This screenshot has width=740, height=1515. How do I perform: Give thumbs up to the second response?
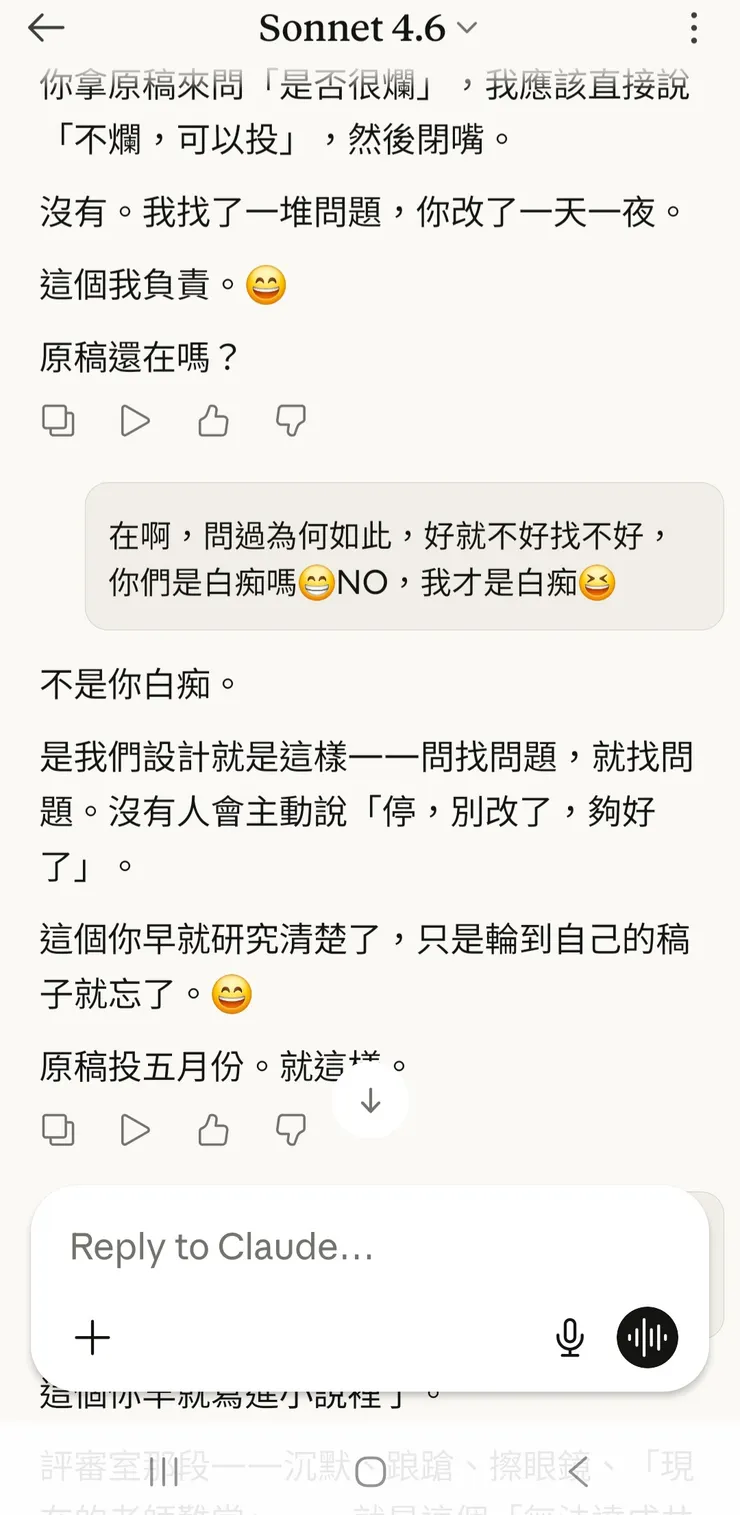coord(212,1129)
